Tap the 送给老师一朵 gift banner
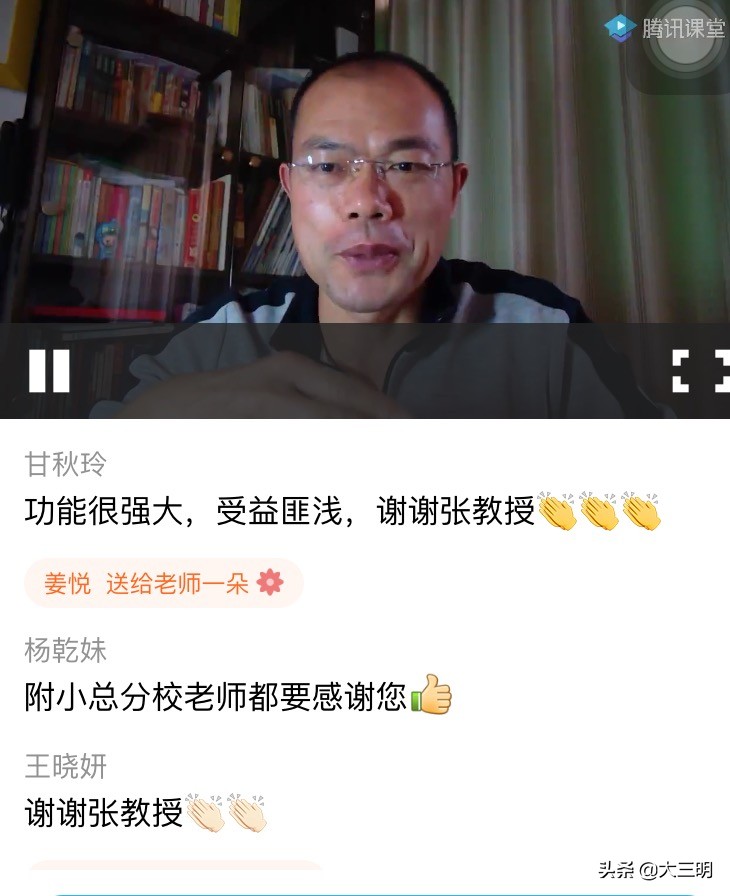Viewport: 730px width, 896px height. tap(165, 585)
